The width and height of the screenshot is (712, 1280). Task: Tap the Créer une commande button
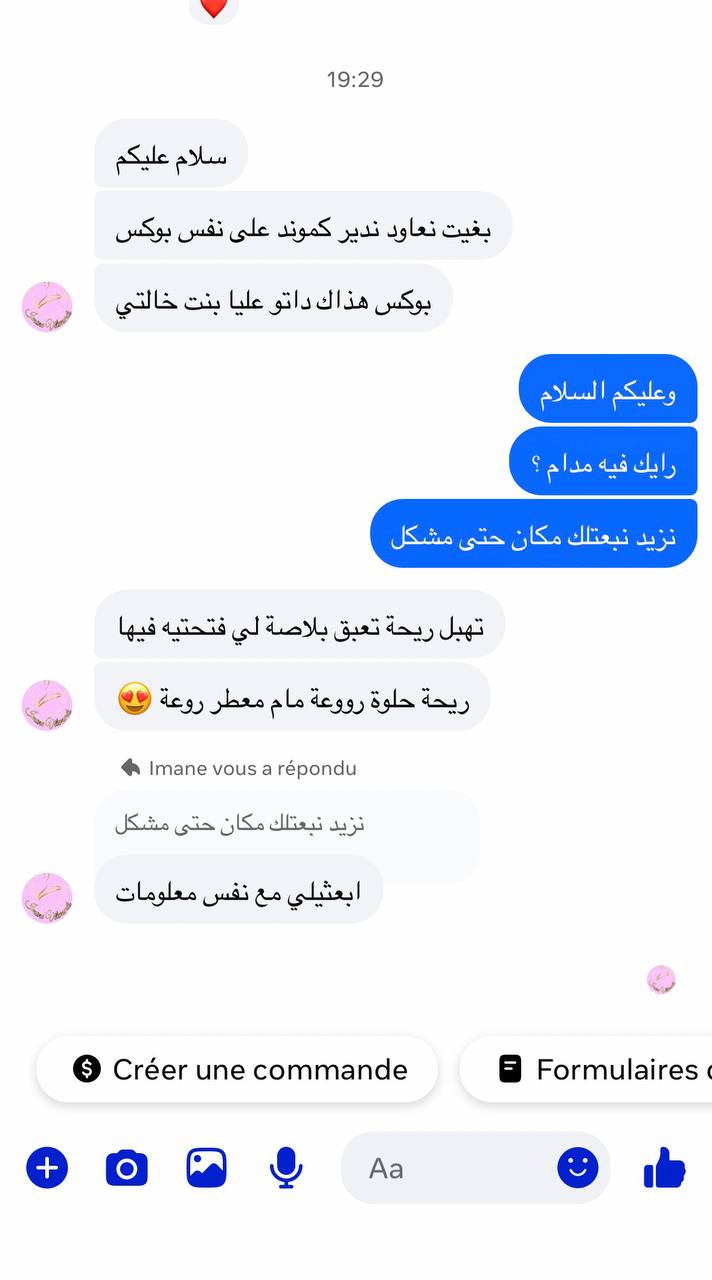point(237,1069)
